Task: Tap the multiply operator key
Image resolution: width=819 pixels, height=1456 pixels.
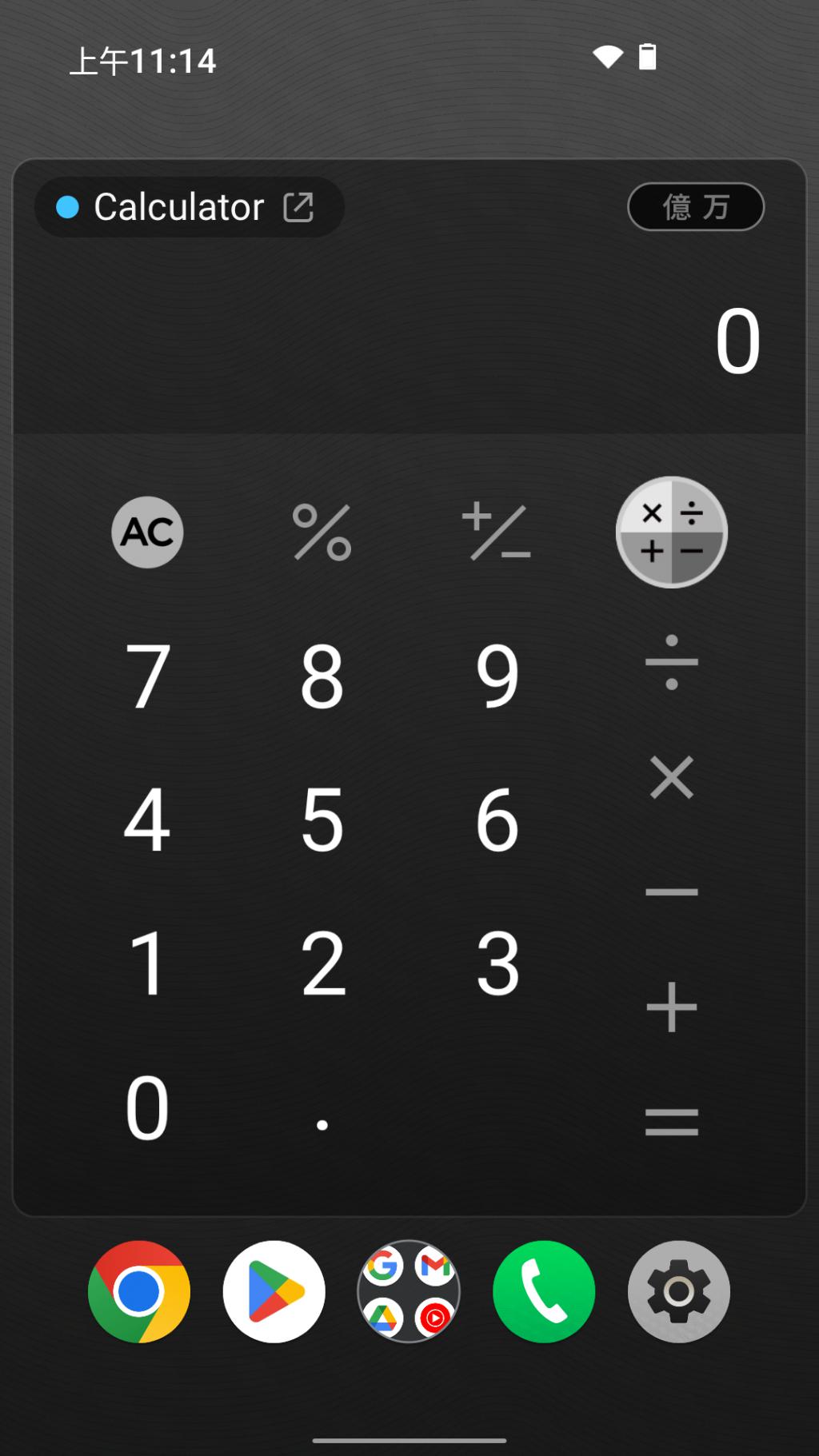Action: [x=672, y=778]
